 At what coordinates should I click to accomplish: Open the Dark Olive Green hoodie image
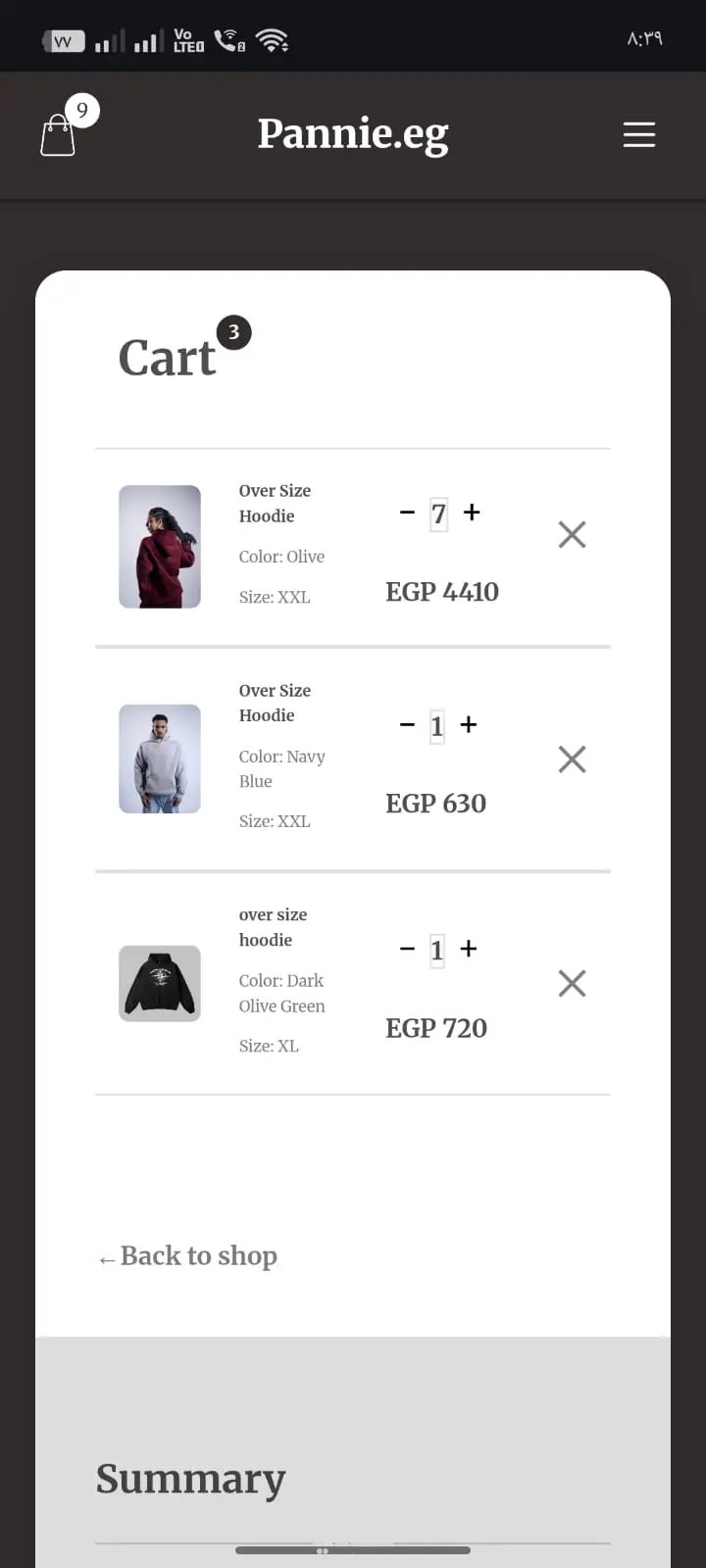(x=160, y=983)
